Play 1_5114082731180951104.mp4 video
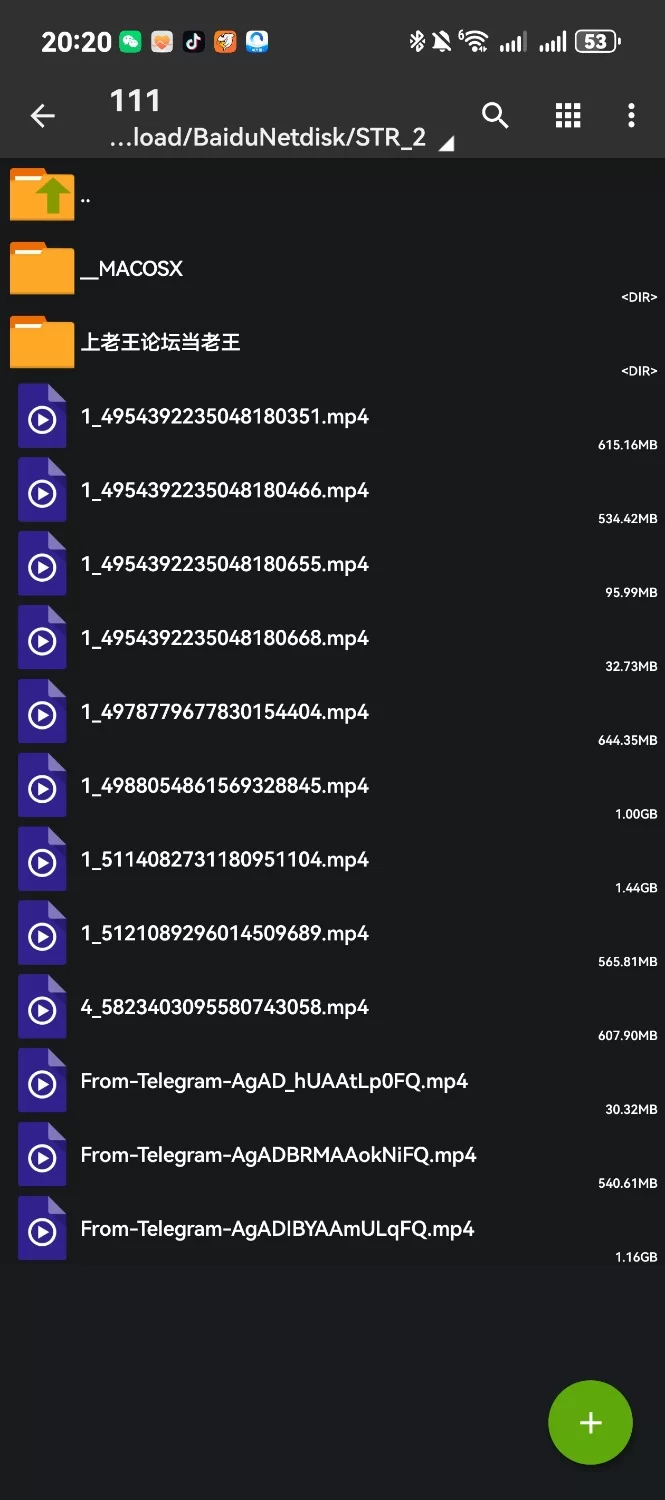 224,861
